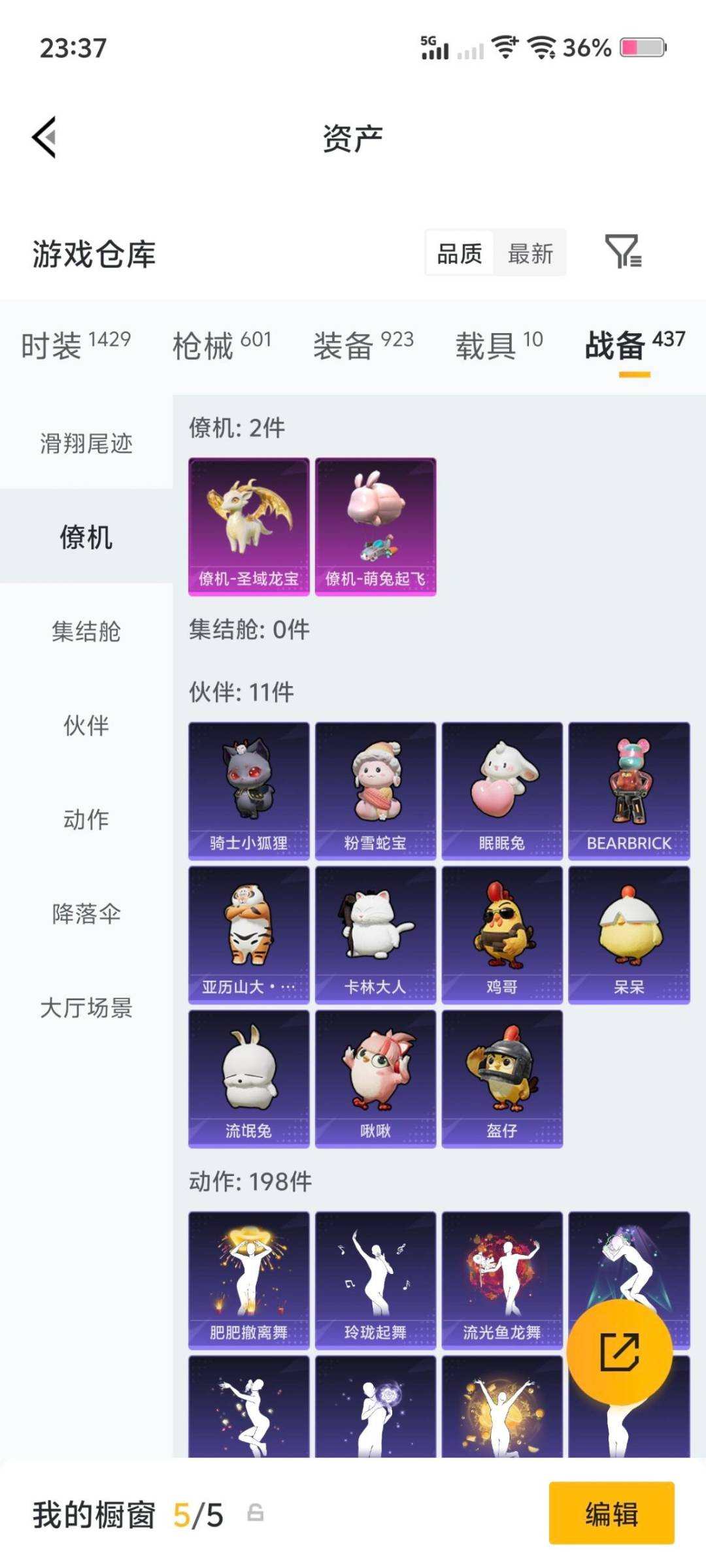
Task: Switch sorting to 最新
Action: tap(530, 253)
